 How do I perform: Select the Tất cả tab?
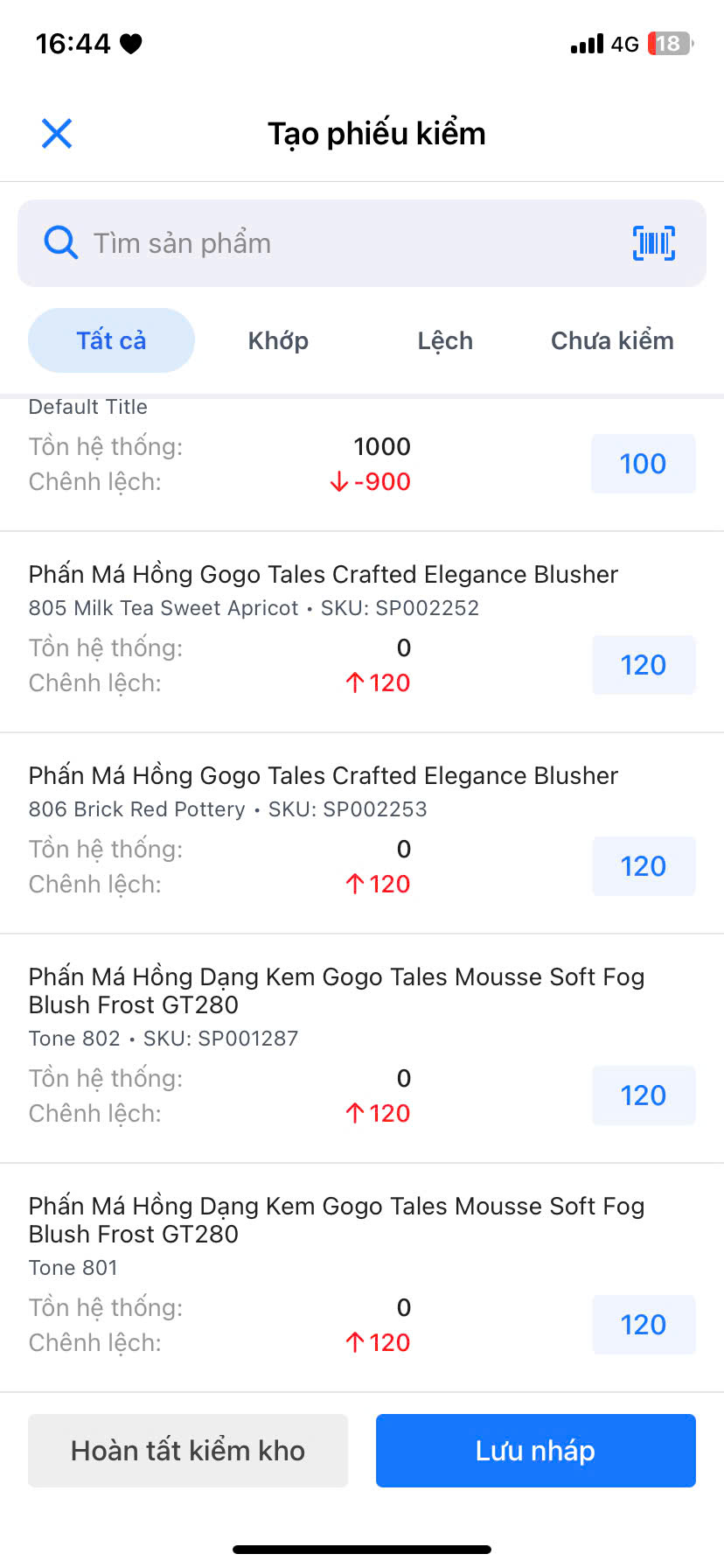click(x=111, y=340)
